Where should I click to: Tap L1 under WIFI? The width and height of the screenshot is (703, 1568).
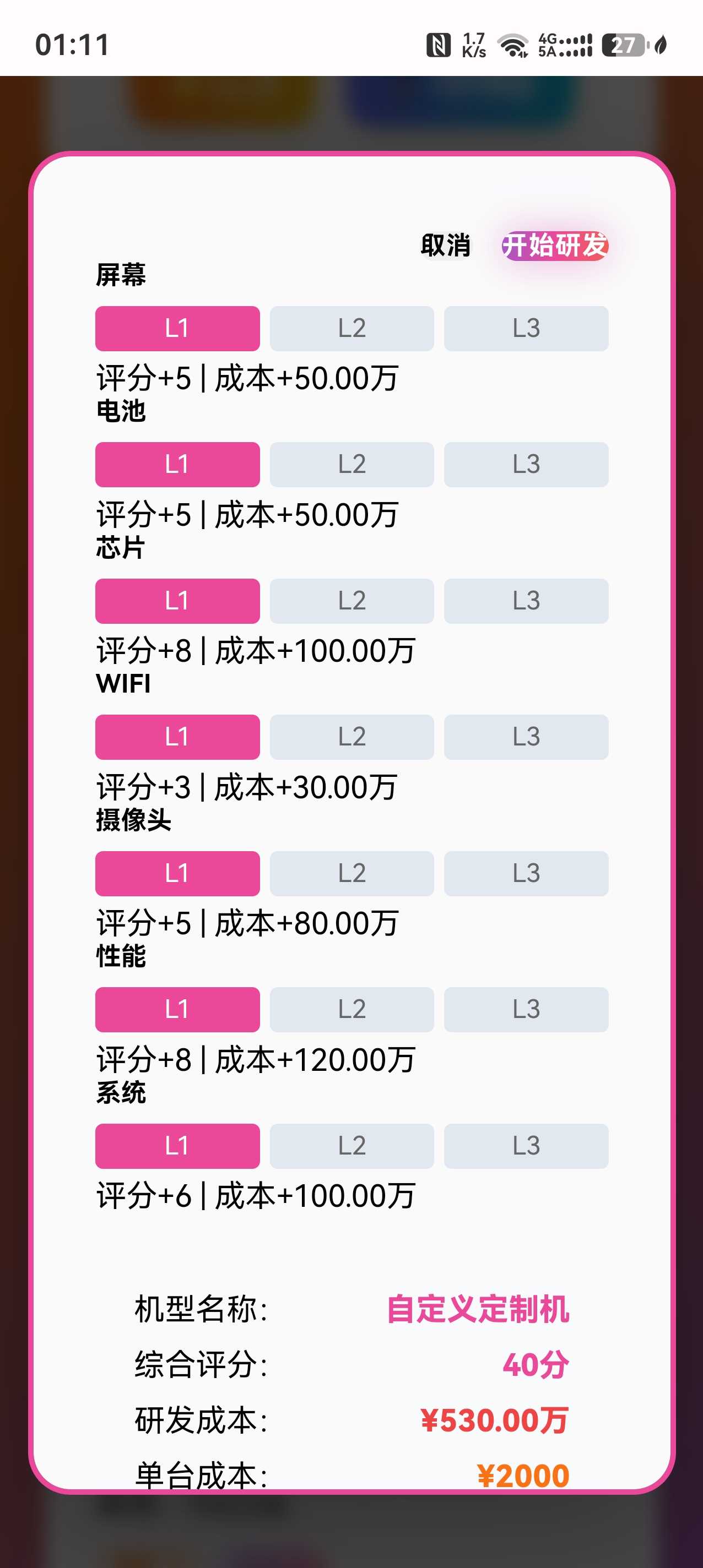point(177,737)
